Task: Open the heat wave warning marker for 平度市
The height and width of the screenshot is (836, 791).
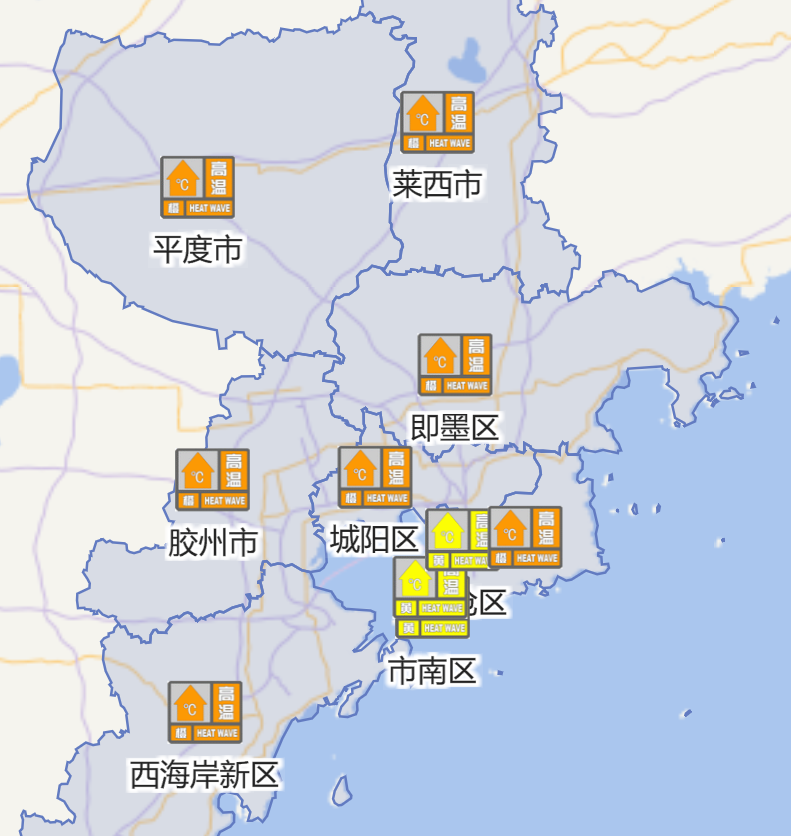Action: (x=197, y=187)
